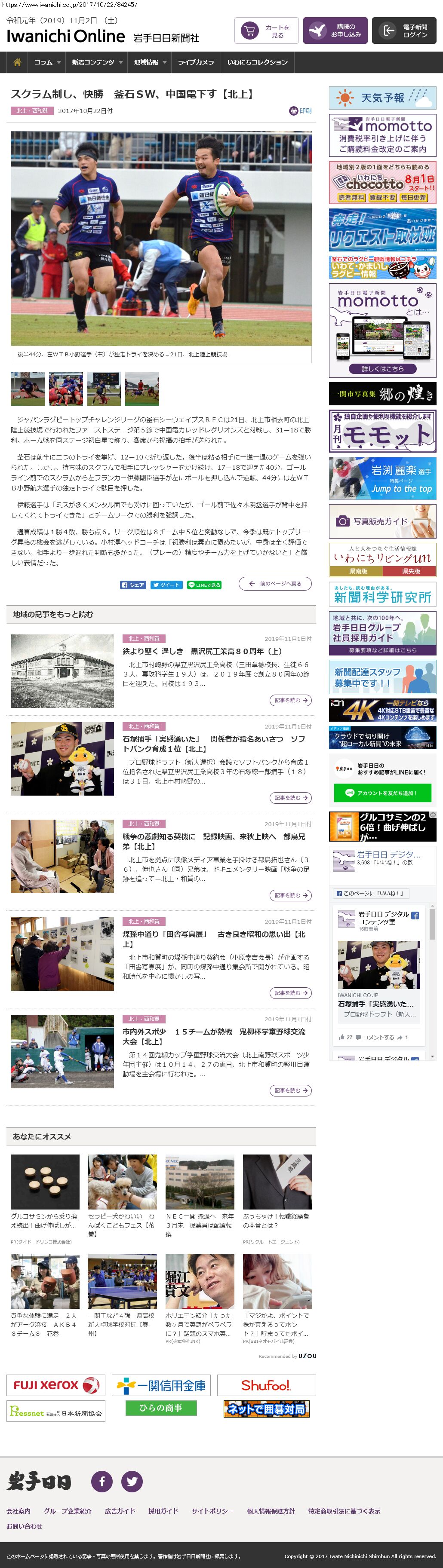Open the Facebook icon in footer
Viewport: 443px width, 1568px height.
[102, 1481]
